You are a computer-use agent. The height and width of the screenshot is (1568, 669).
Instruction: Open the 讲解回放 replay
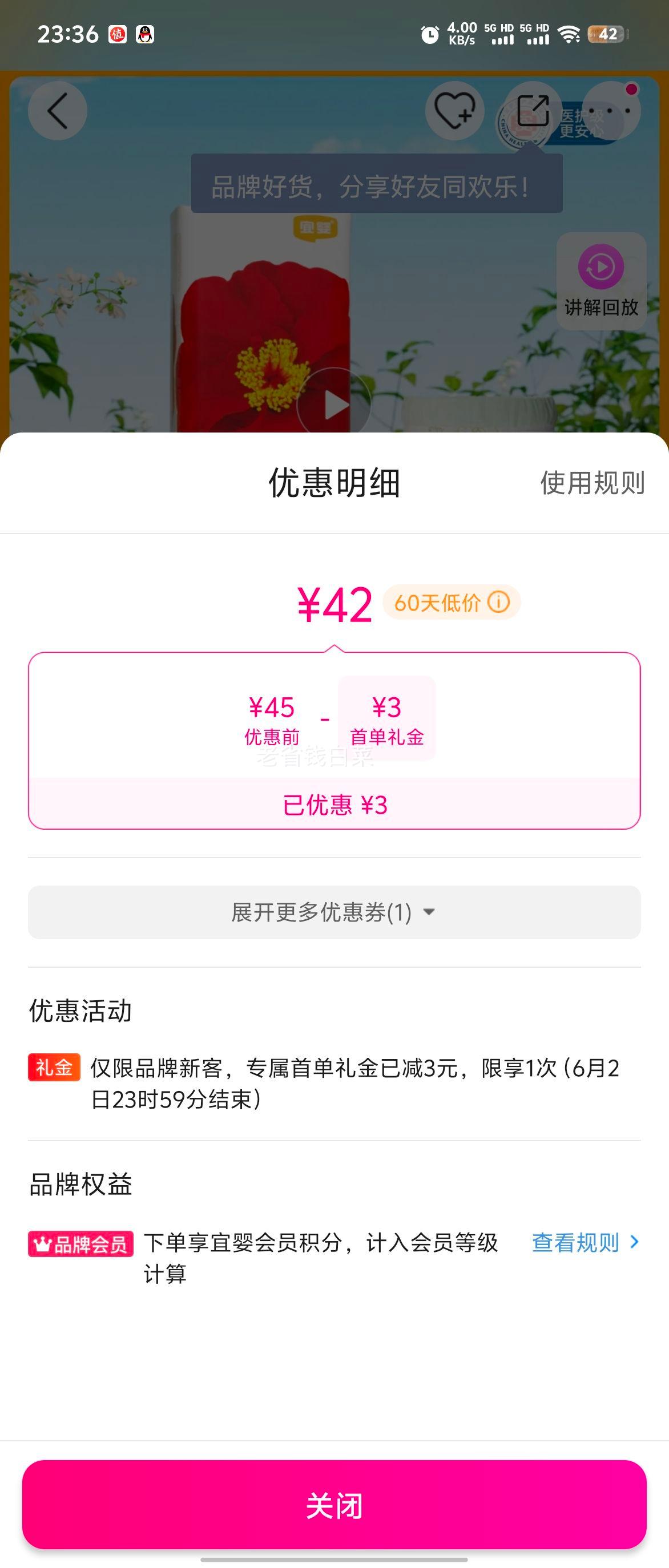click(601, 281)
